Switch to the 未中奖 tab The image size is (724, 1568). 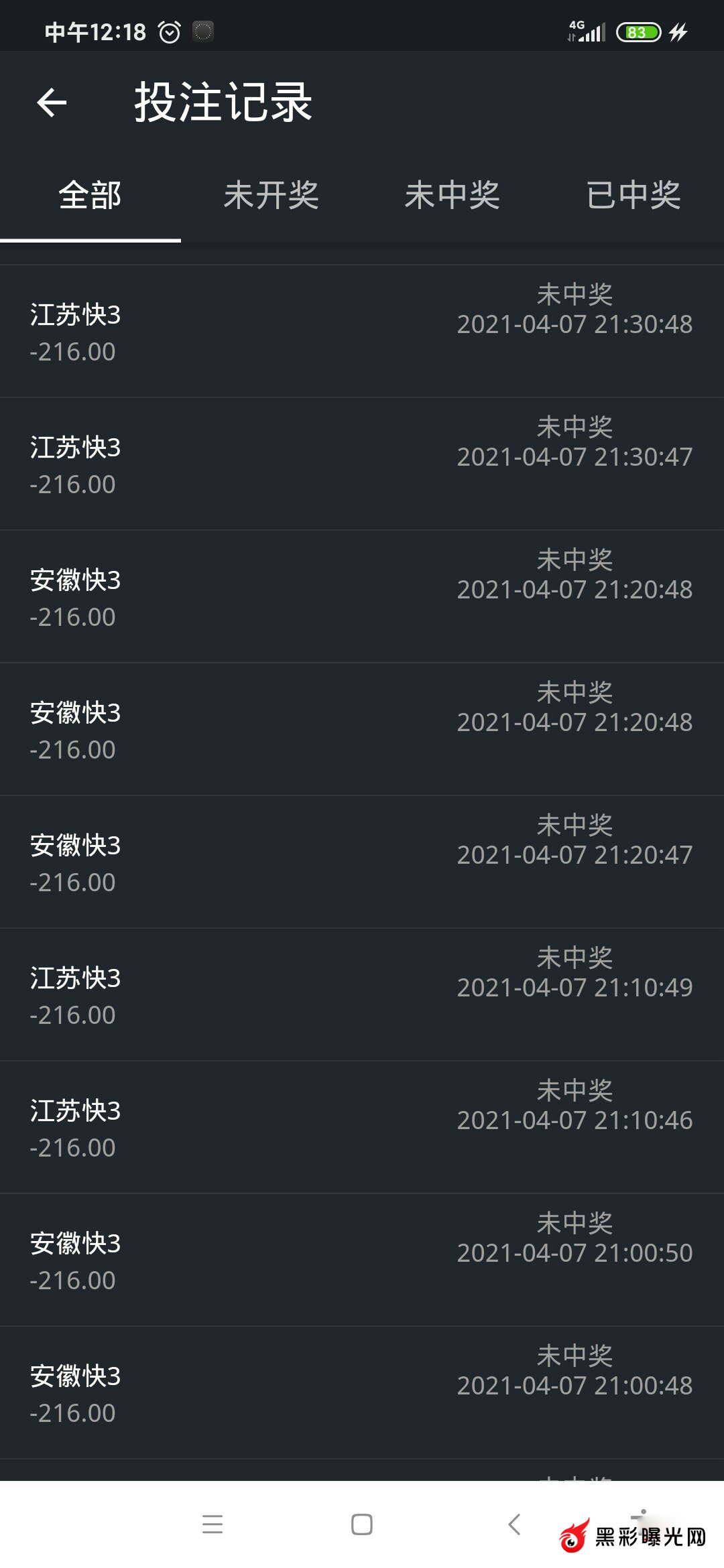(x=452, y=196)
